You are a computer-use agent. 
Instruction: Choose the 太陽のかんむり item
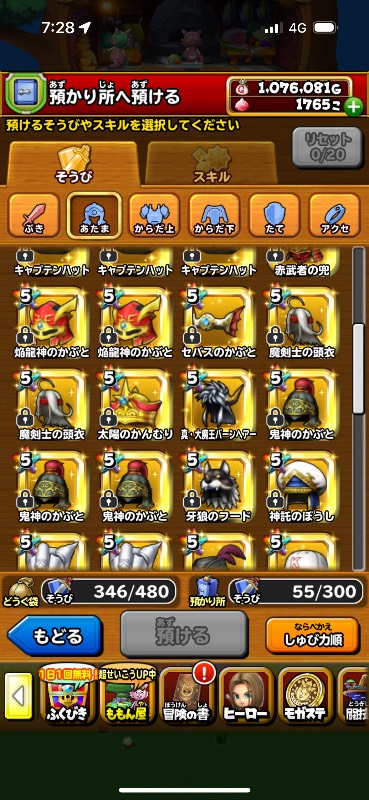coord(136,405)
